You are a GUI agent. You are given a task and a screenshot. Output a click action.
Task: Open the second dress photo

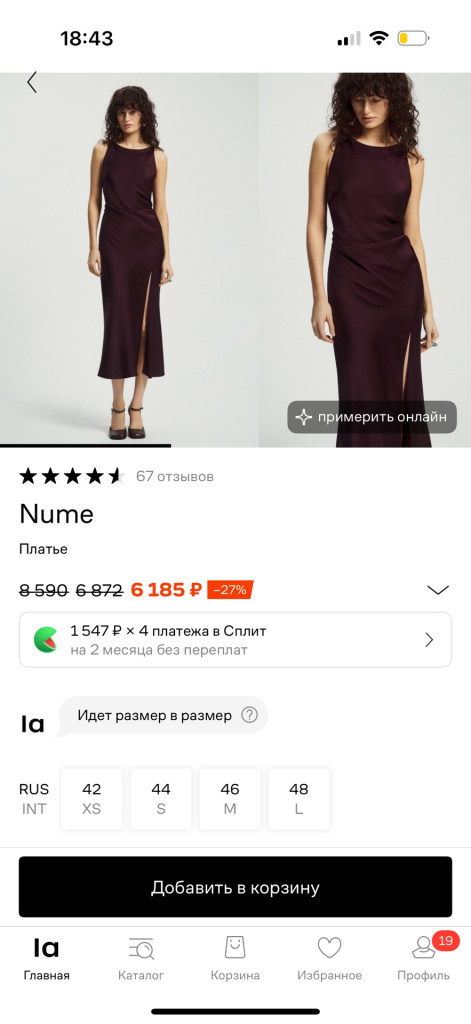point(366,260)
